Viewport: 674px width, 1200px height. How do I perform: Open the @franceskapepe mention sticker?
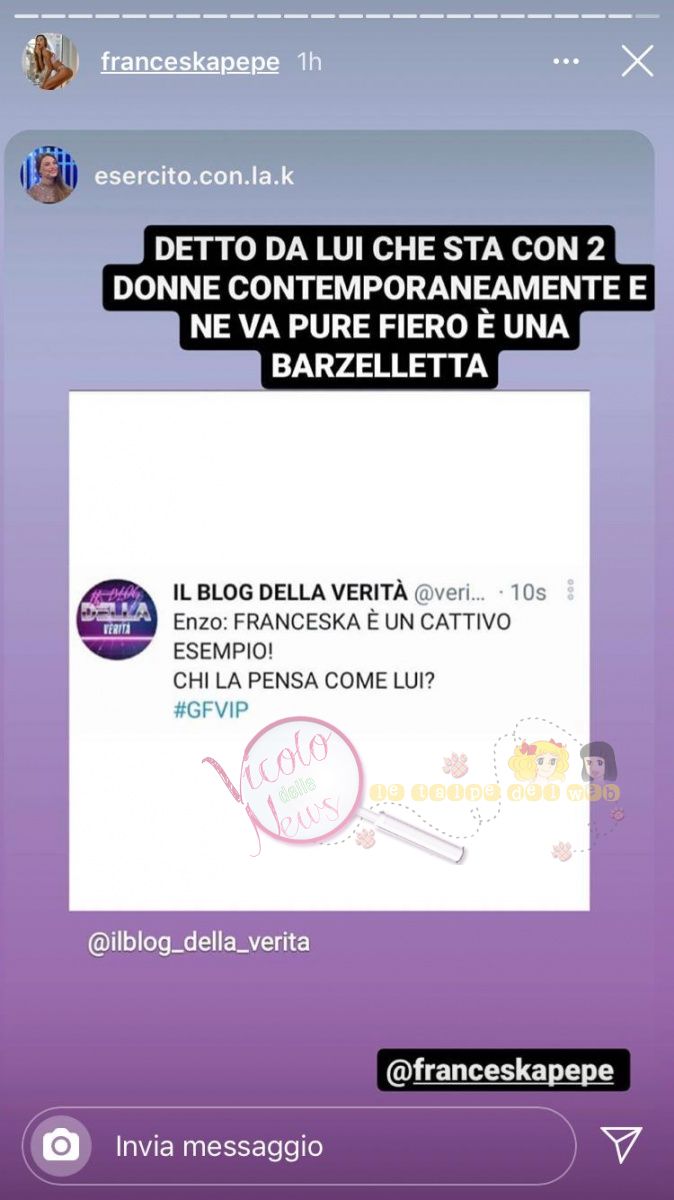click(502, 1071)
